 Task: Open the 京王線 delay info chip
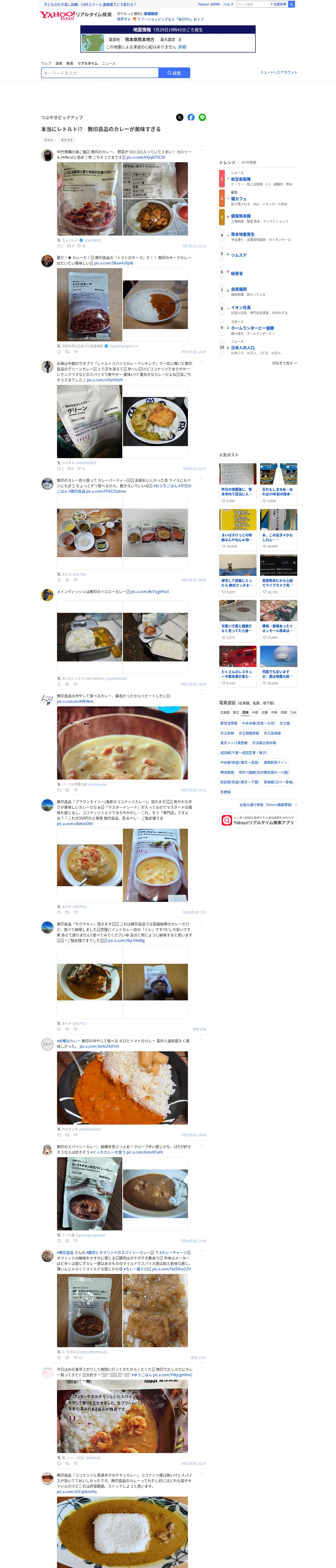point(285,723)
